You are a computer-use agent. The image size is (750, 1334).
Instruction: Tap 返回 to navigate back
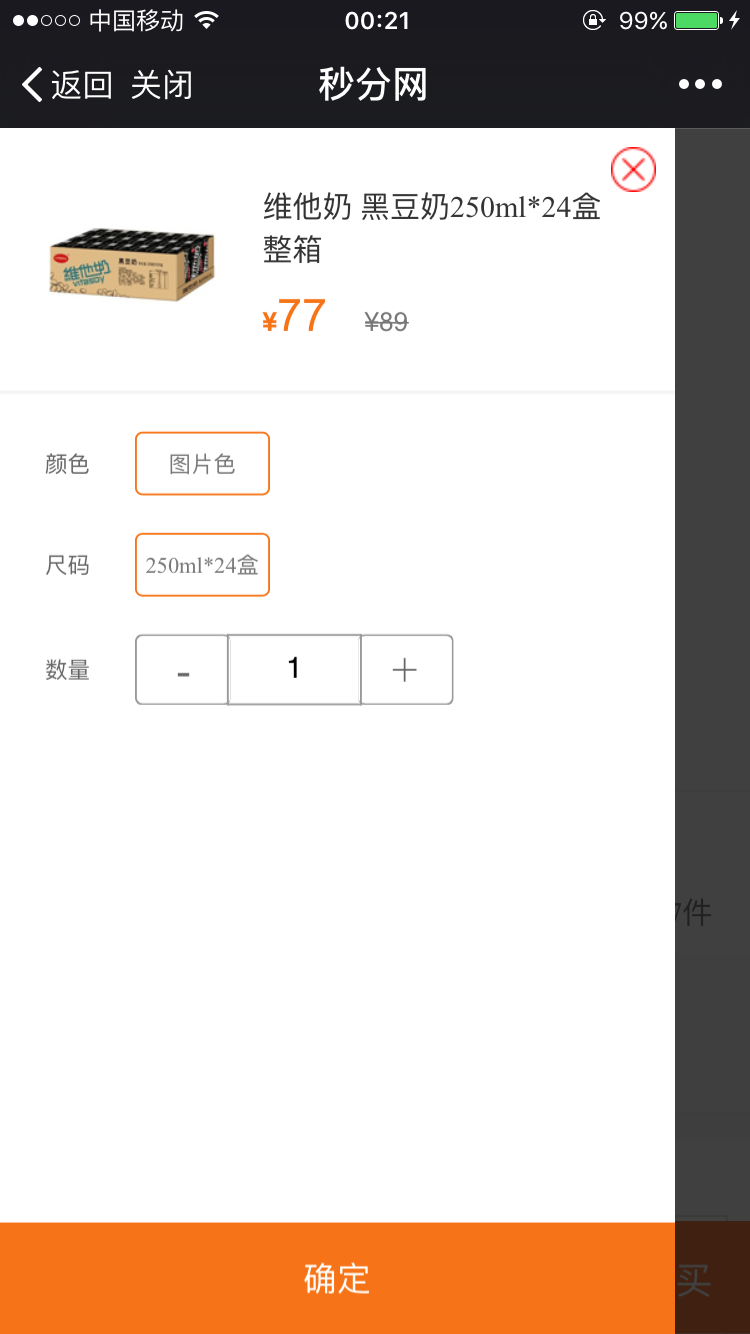point(78,84)
